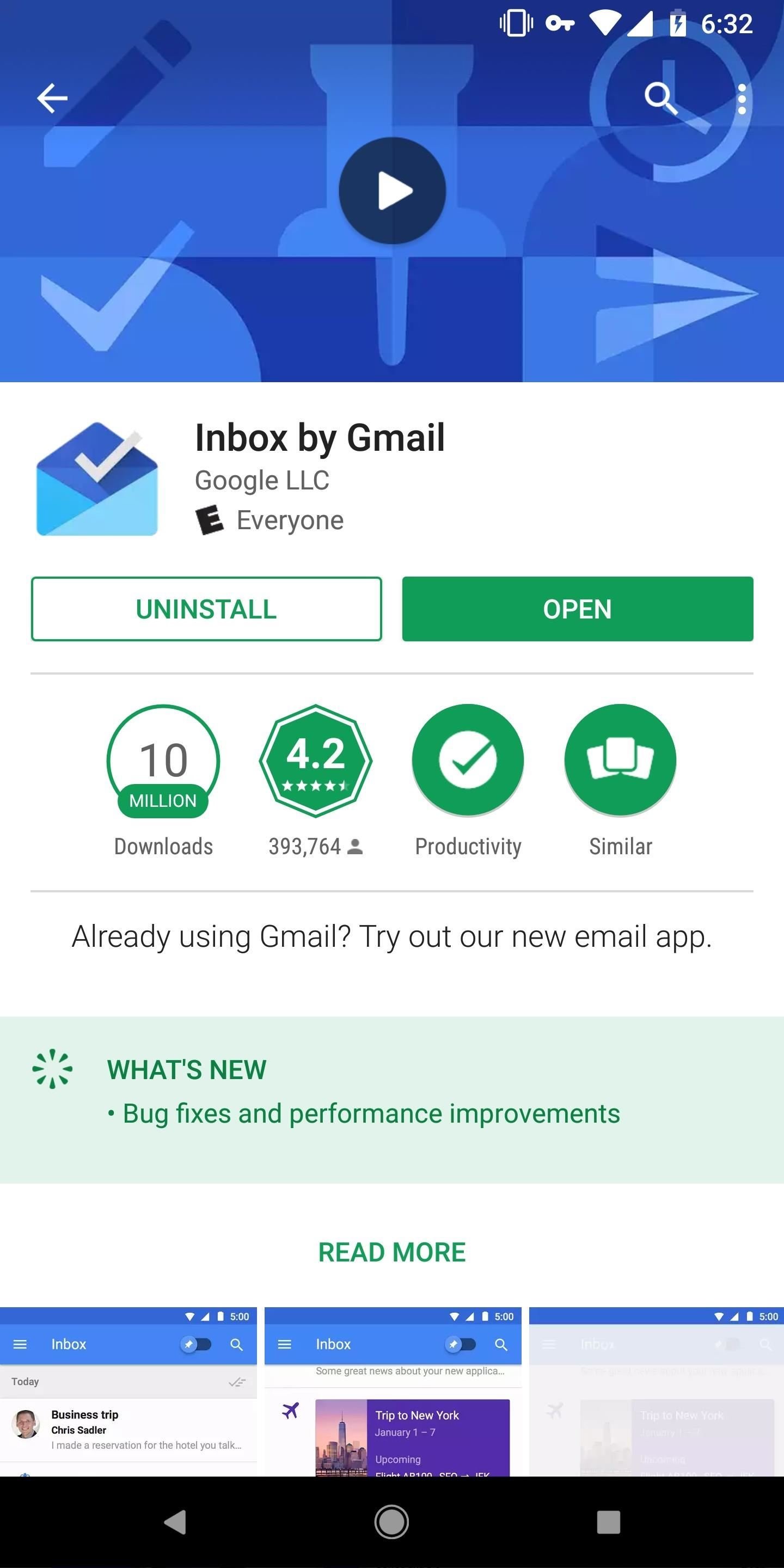View developer Google LLC's page
784x1568 pixels.
[262, 480]
